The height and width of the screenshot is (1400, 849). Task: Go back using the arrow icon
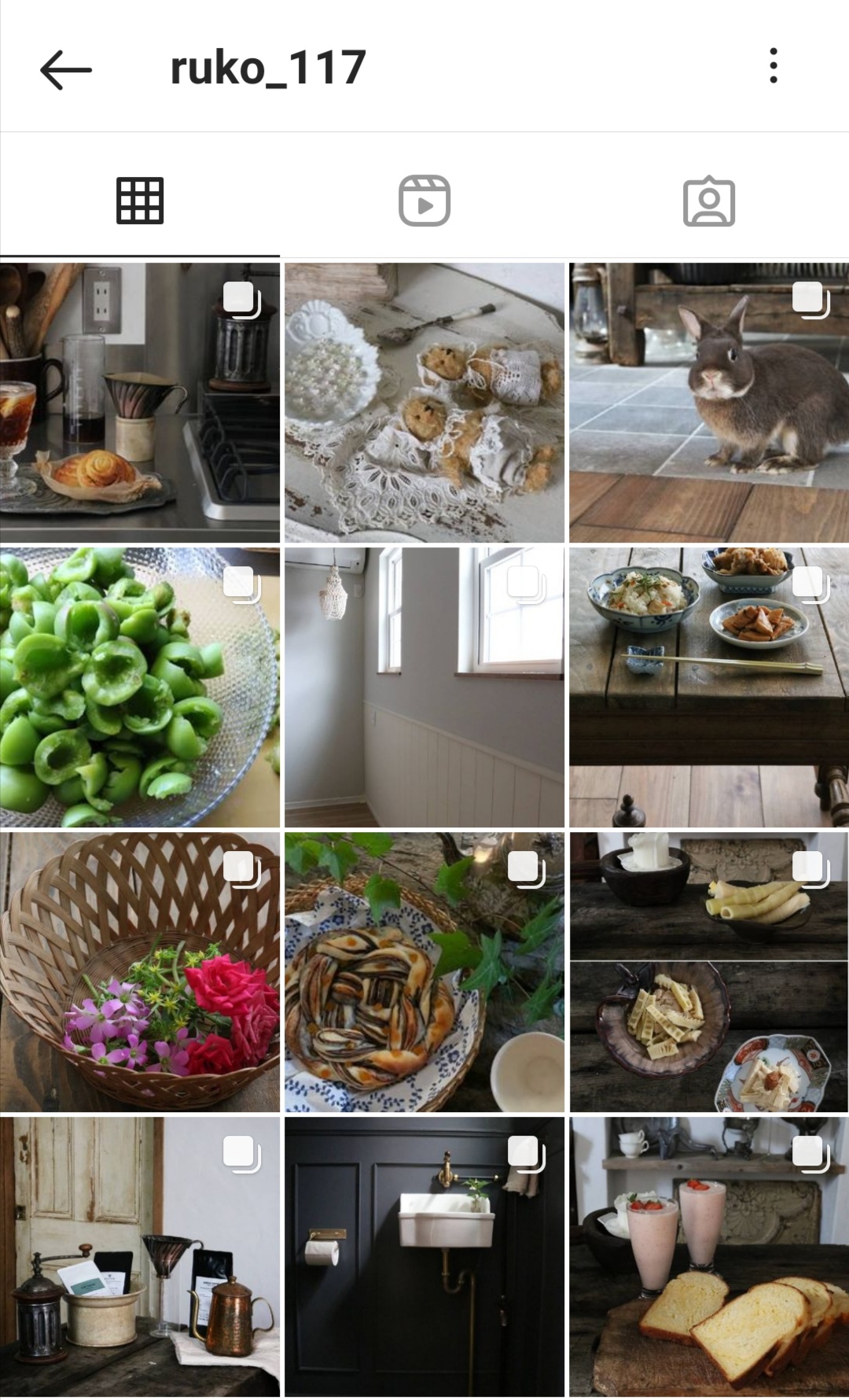pyautogui.click(x=66, y=69)
